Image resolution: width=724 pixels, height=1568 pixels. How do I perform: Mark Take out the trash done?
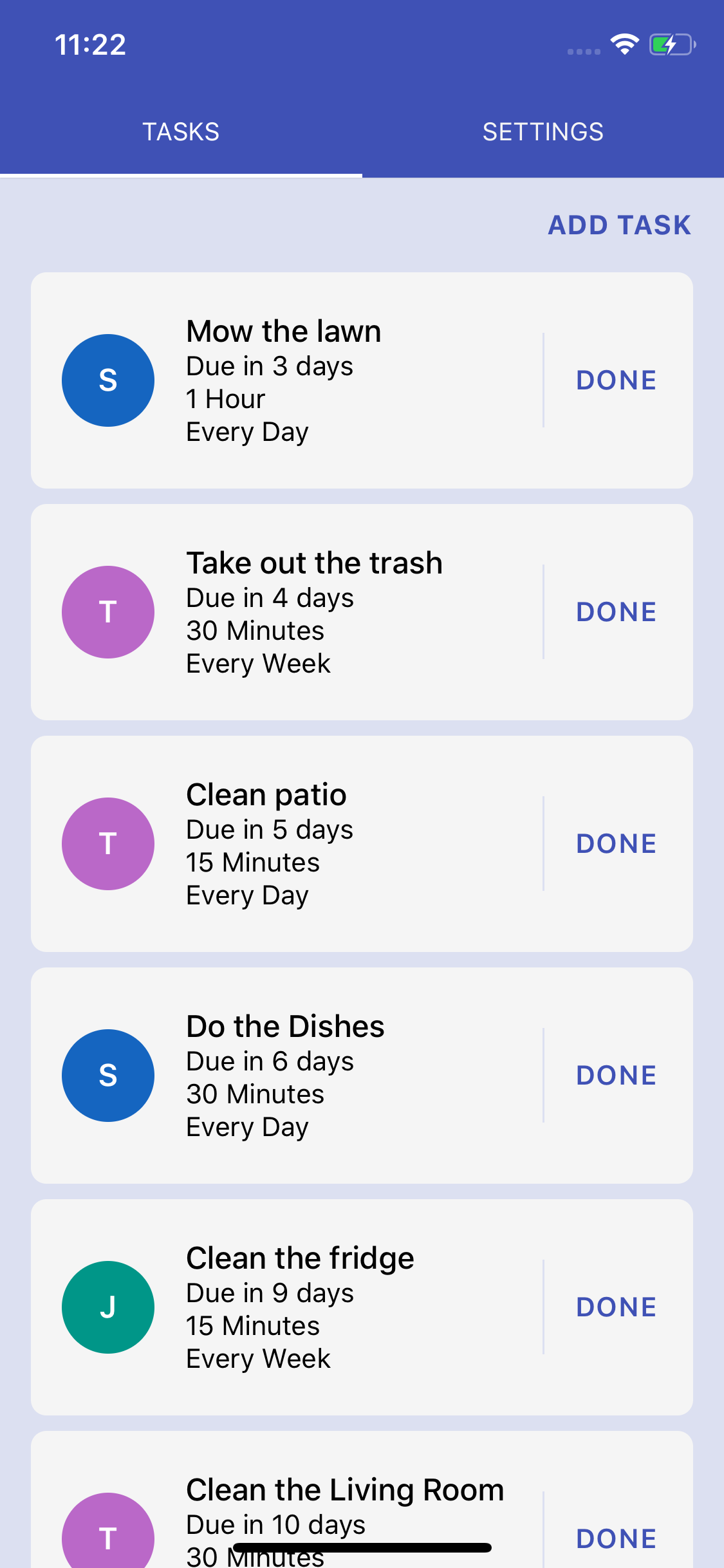(x=616, y=612)
